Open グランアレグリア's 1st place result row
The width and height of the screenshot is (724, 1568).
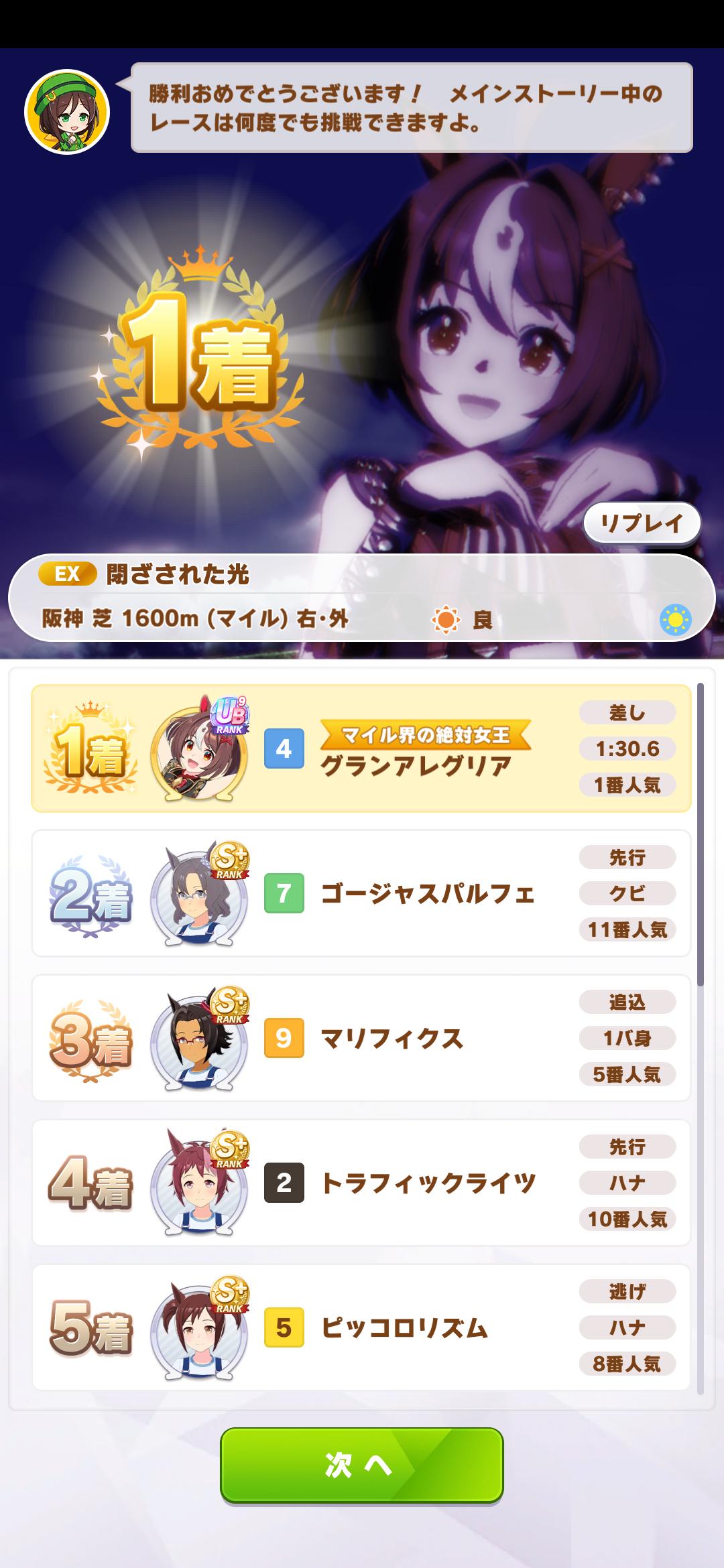point(361,748)
